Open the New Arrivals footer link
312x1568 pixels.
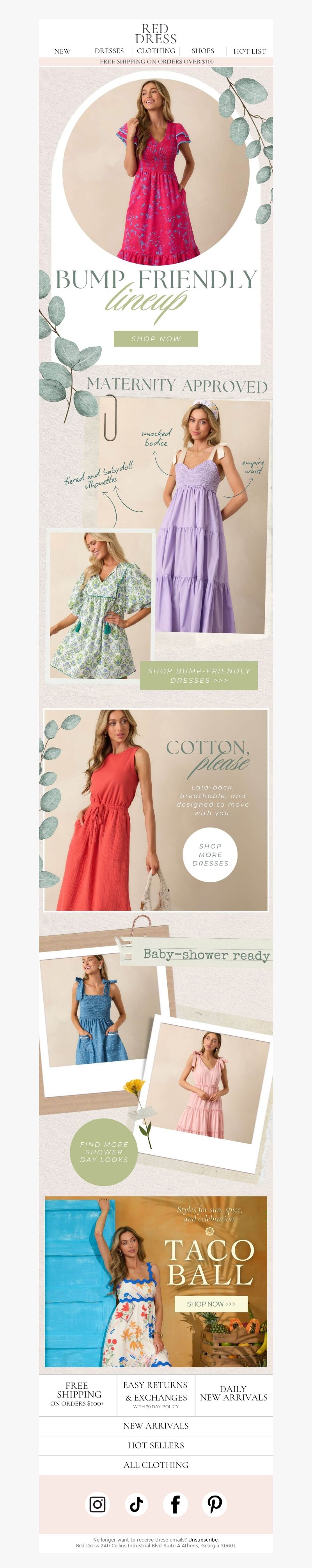pos(156,1425)
